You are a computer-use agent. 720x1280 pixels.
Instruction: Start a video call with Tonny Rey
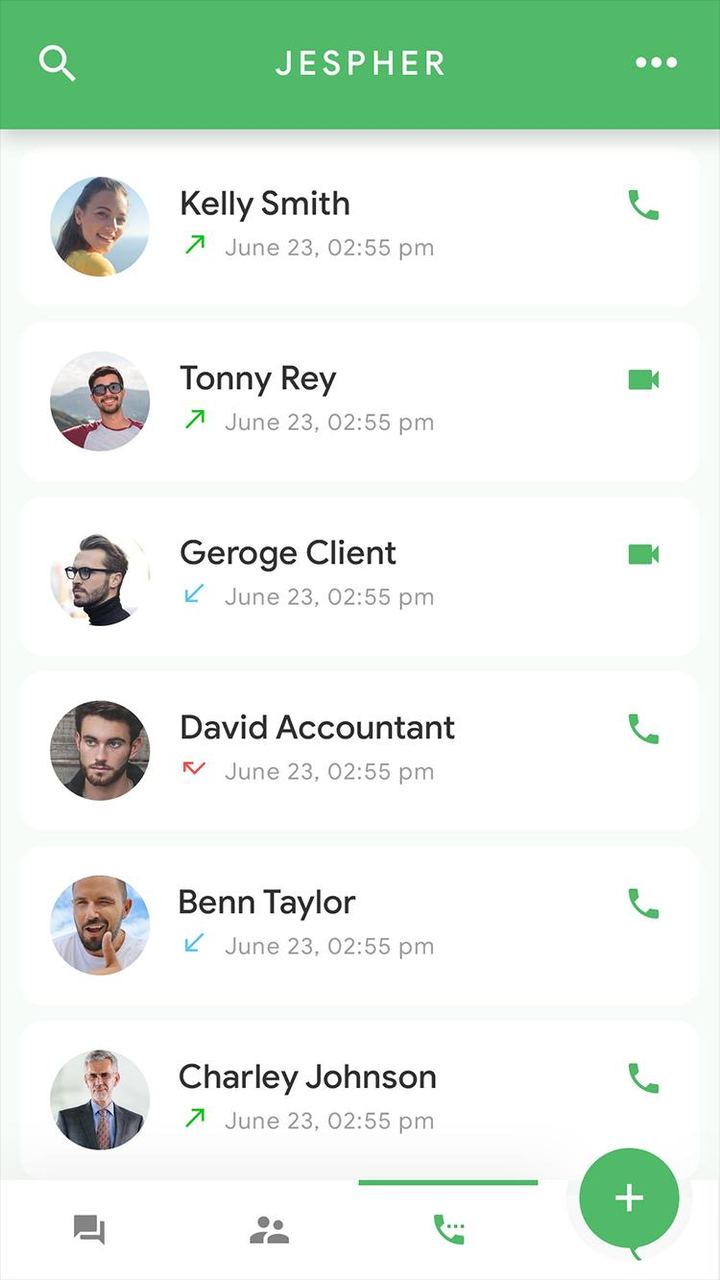click(x=643, y=380)
